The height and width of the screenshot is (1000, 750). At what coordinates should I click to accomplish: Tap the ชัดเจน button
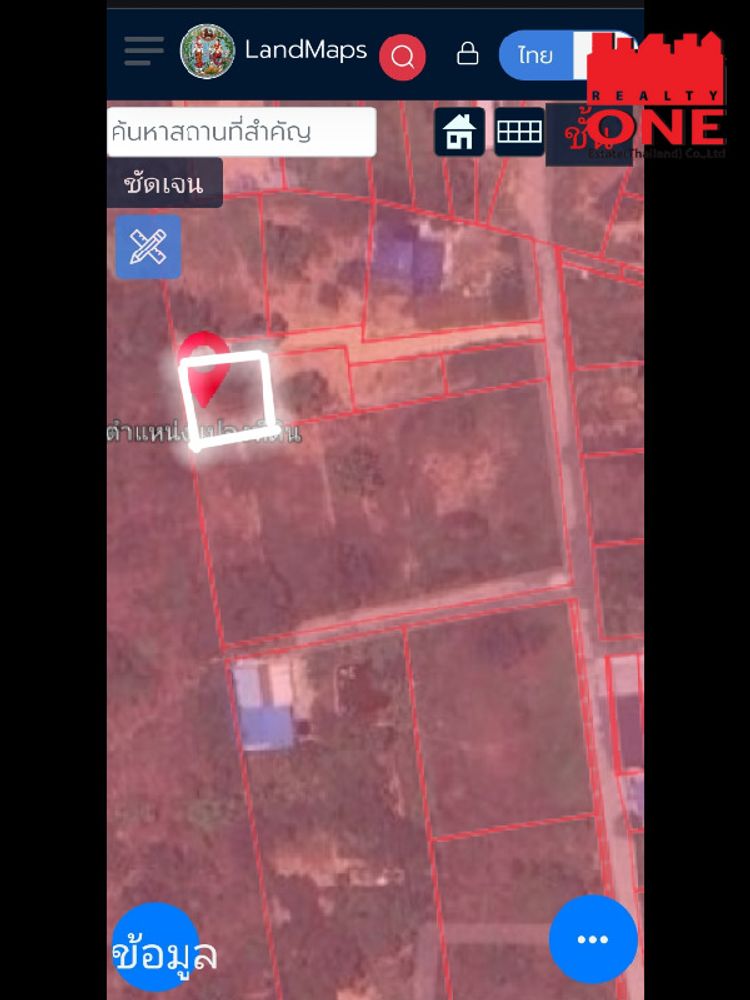(x=164, y=183)
